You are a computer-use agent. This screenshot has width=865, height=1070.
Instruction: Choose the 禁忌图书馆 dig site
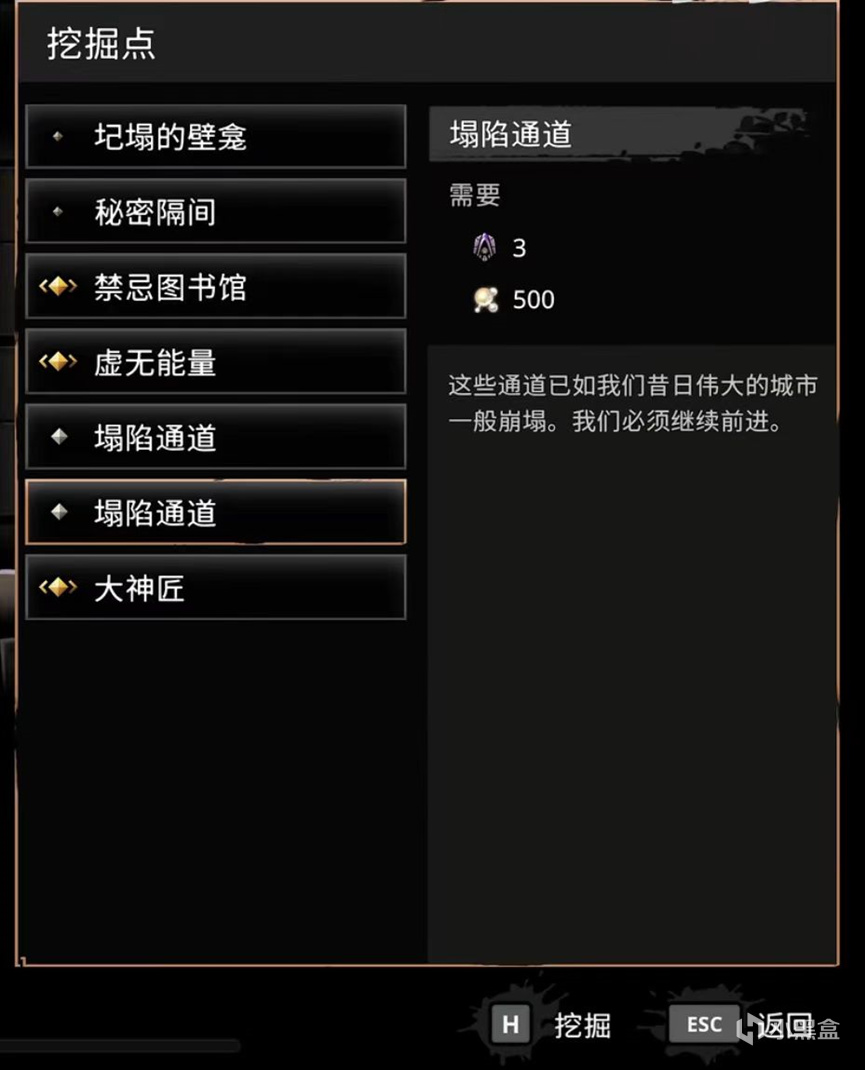point(215,287)
